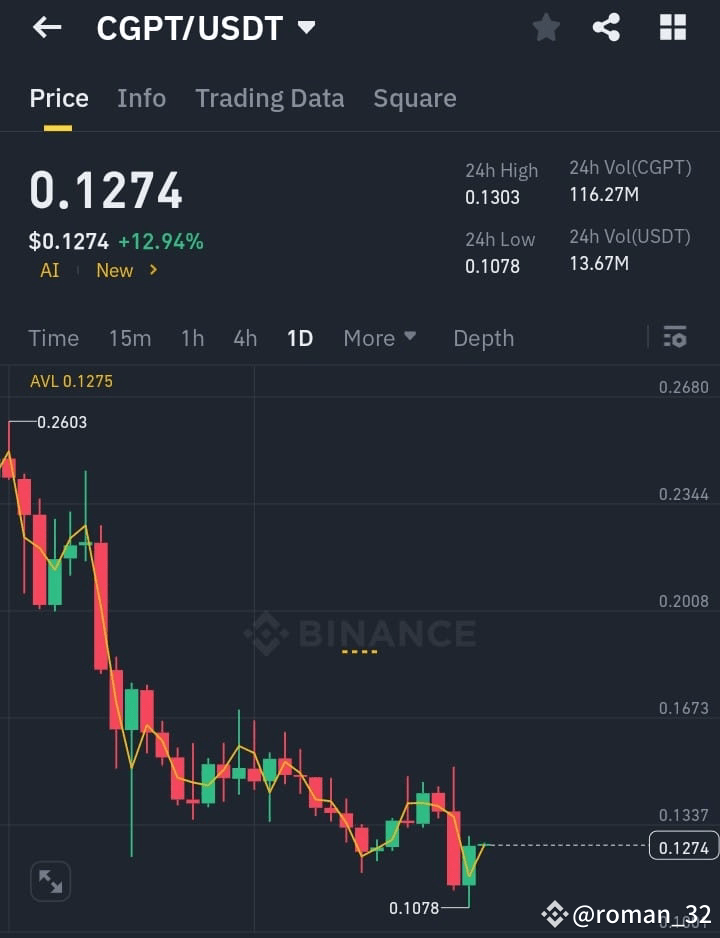Open the Info section

141,98
